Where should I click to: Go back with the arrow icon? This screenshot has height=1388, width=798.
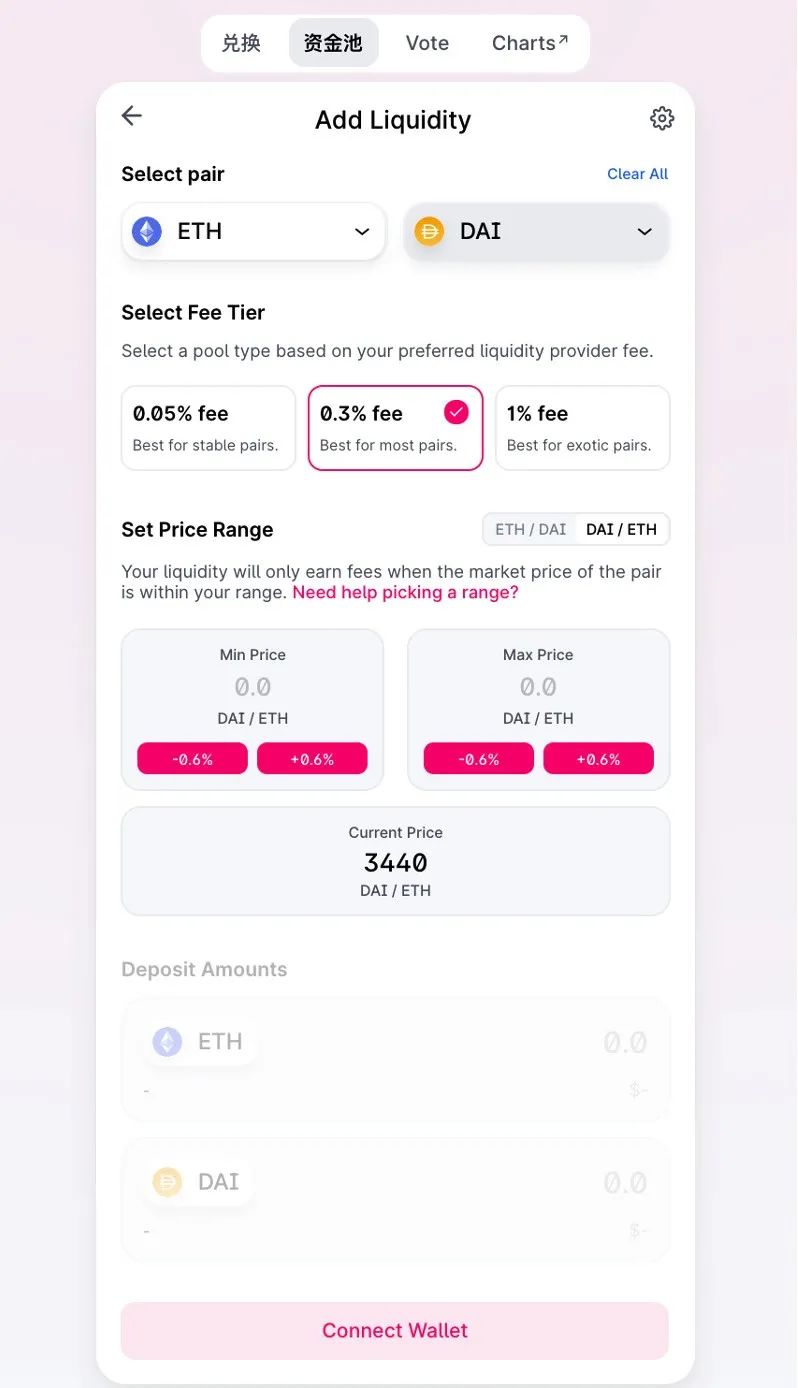pos(132,116)
